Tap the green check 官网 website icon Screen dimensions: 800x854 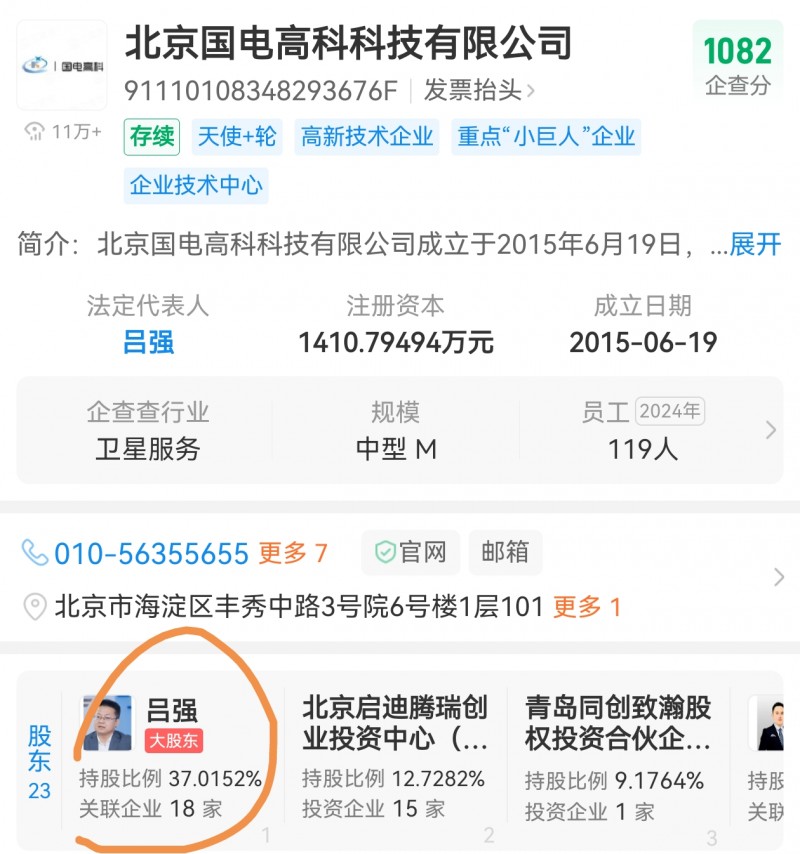(x=384, y=552)
